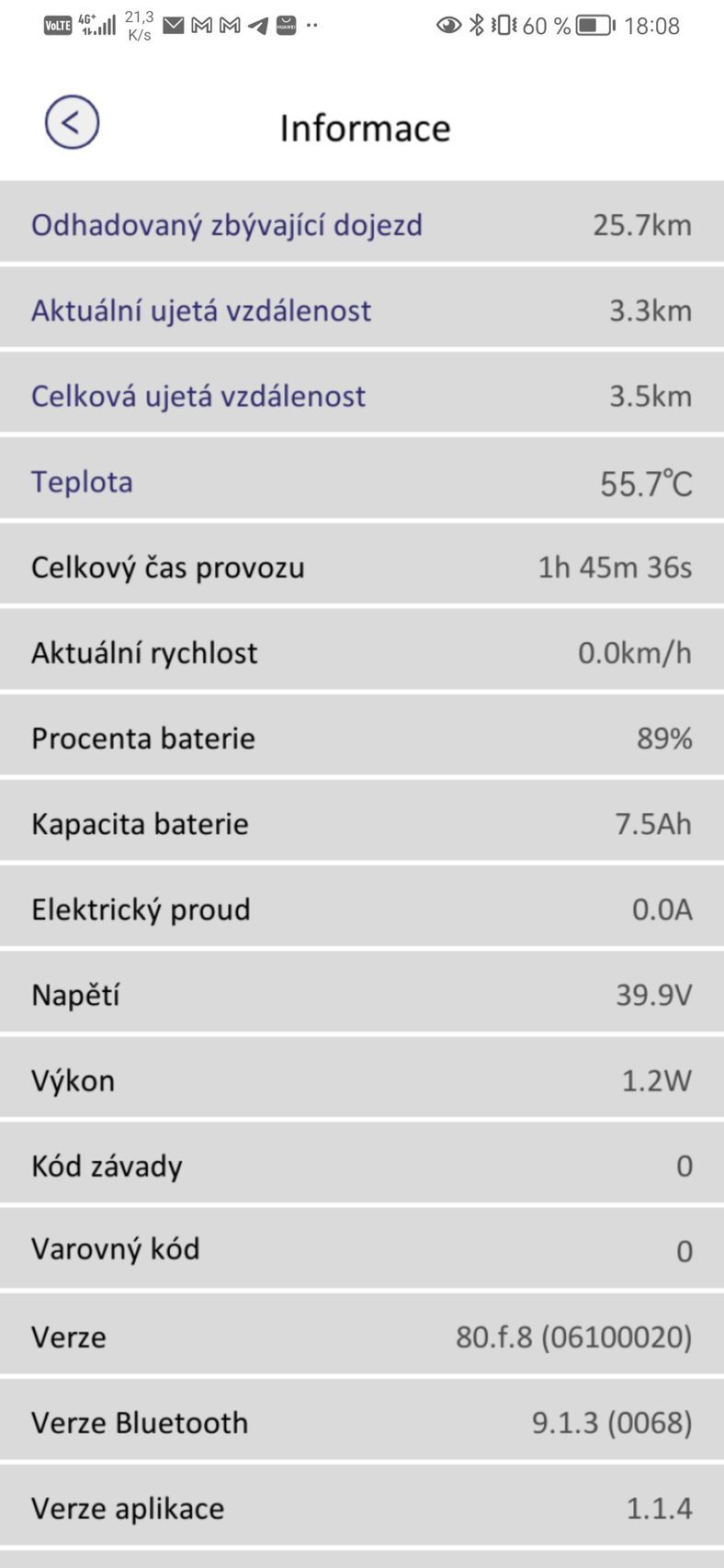
Task: Select the Bluetooth icon in the status bar
Action: pos(479,25)
